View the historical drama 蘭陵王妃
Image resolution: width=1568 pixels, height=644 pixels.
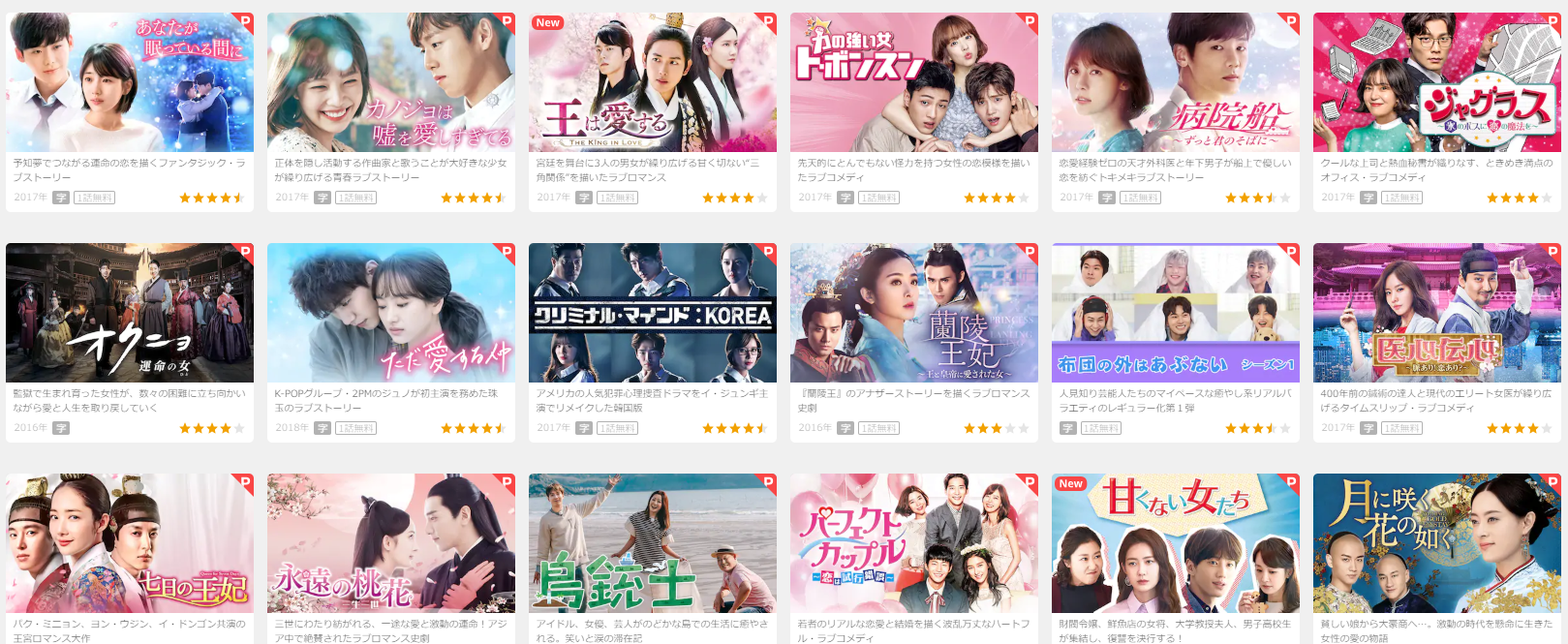click(914, 313)
